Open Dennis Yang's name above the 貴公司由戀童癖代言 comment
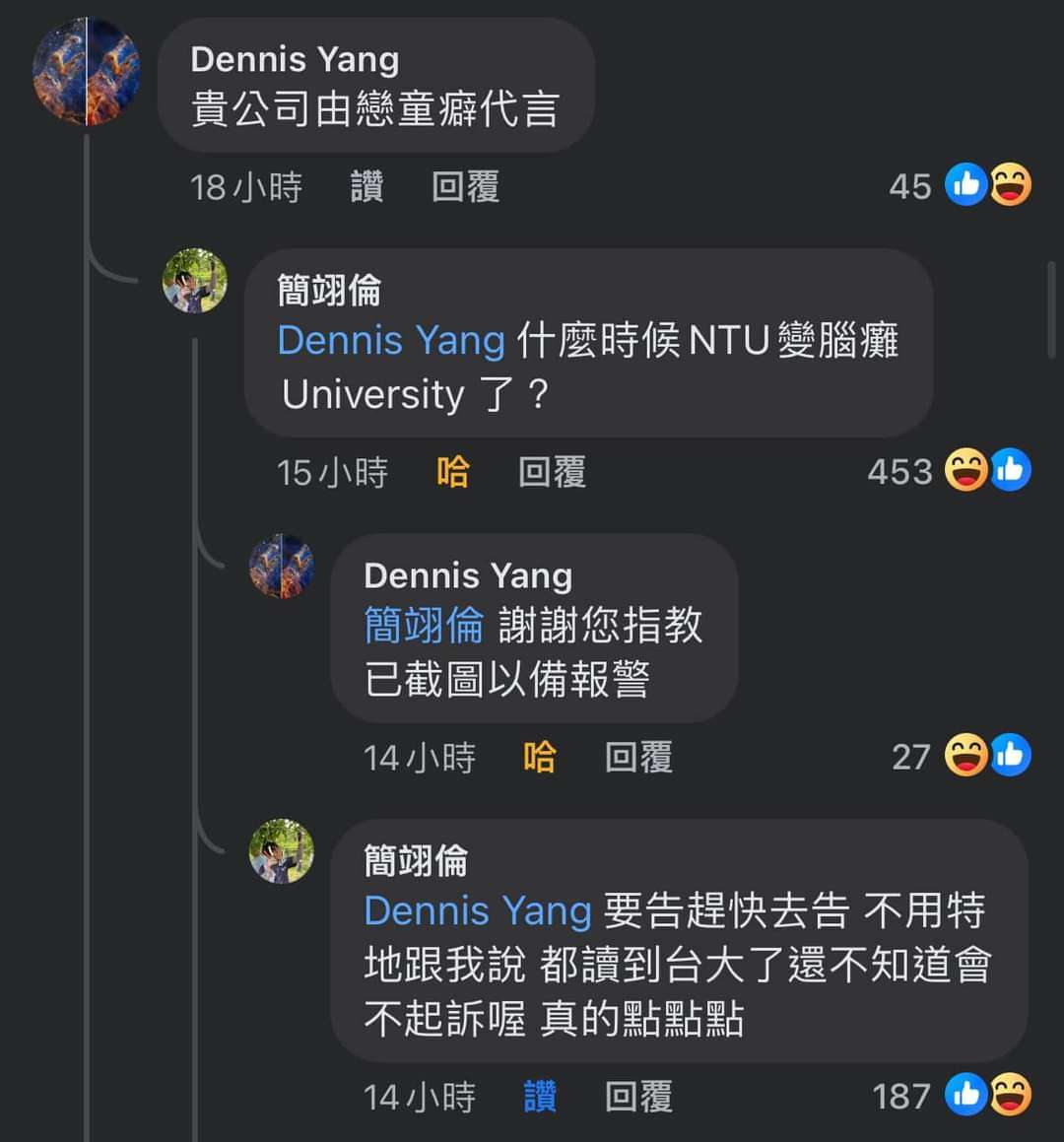 coord(295,59)
